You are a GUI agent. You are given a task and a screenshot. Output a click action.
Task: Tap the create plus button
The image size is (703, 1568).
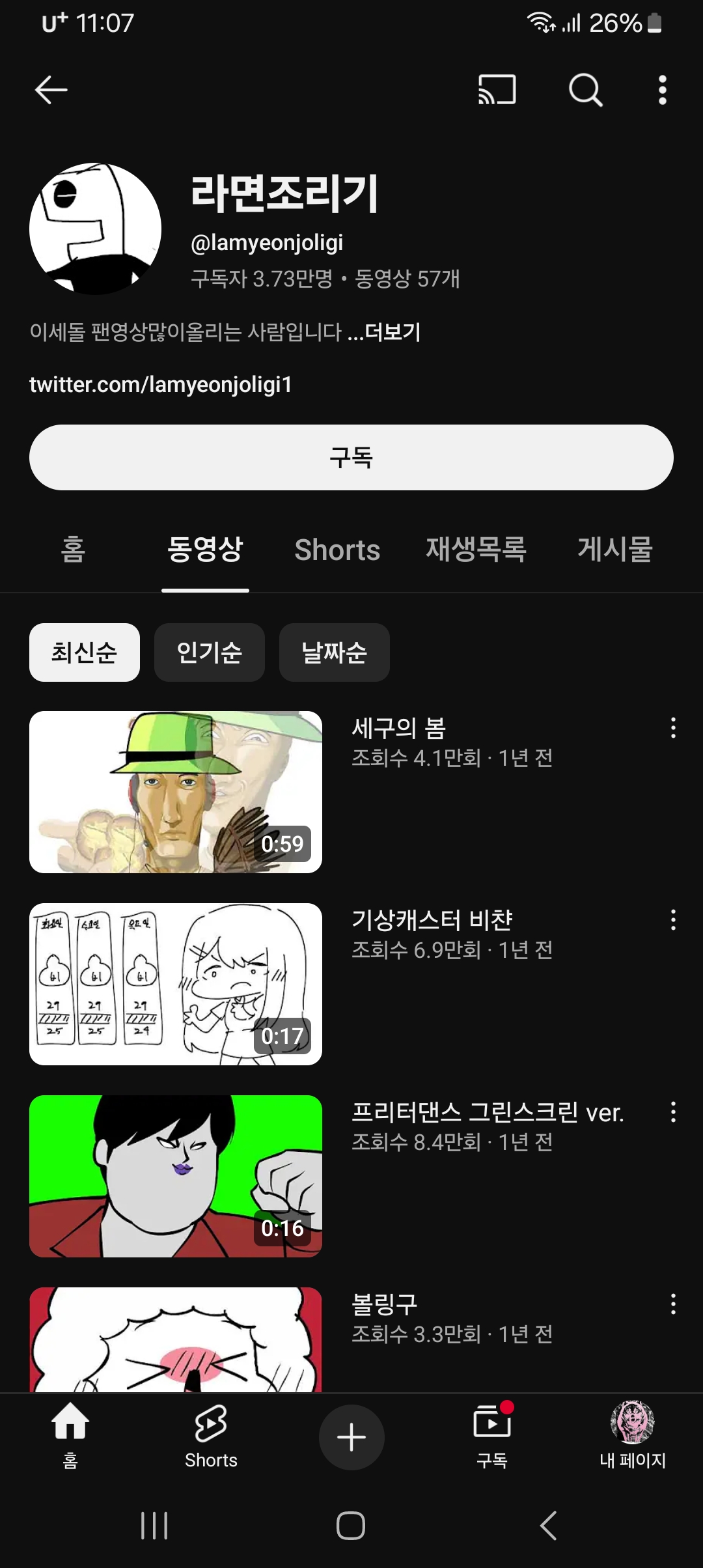pyautogui.click(x=351, y=1437)
